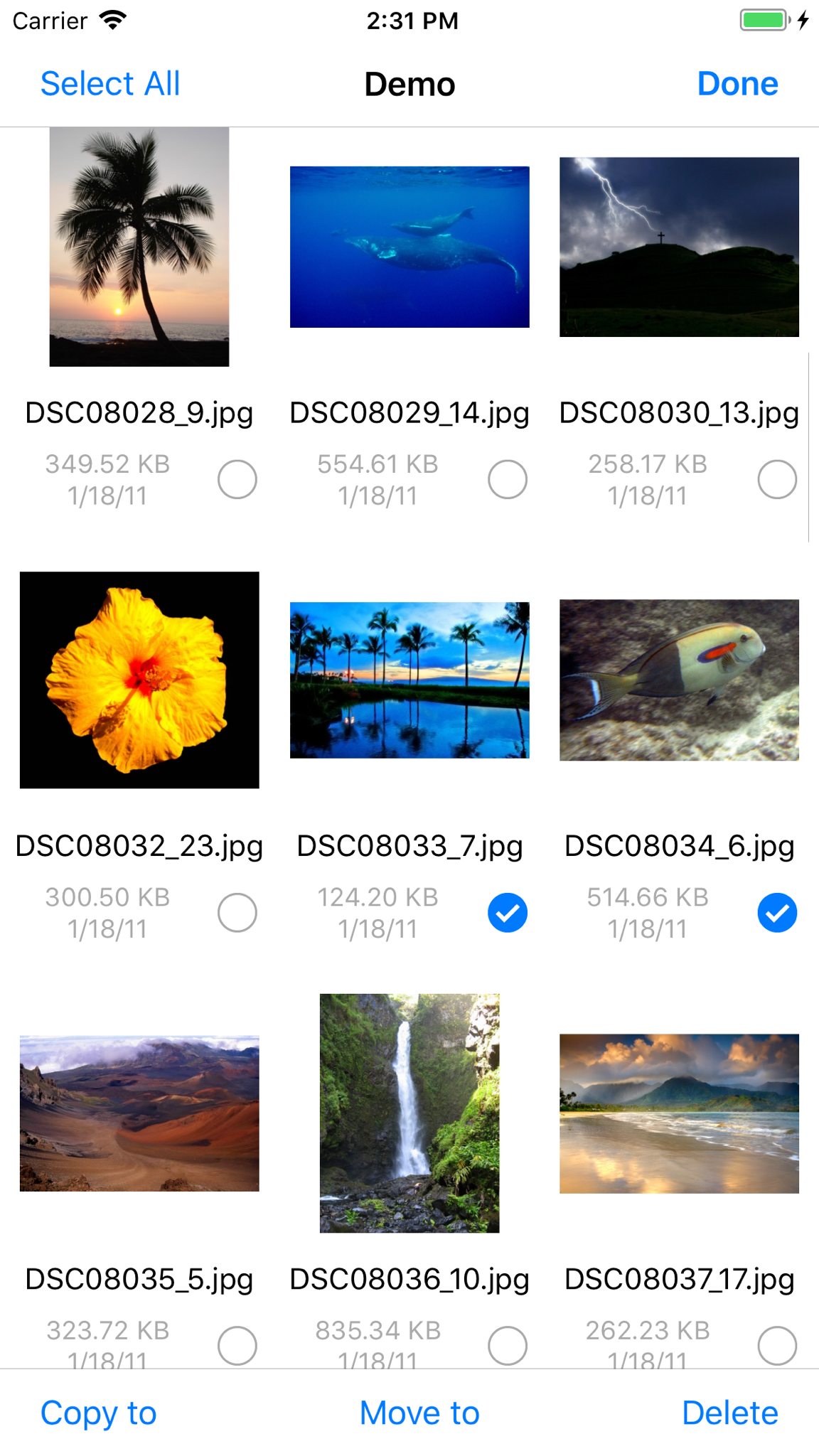Tap the lightning storm photo thumbnail

[x=679, y=247]
